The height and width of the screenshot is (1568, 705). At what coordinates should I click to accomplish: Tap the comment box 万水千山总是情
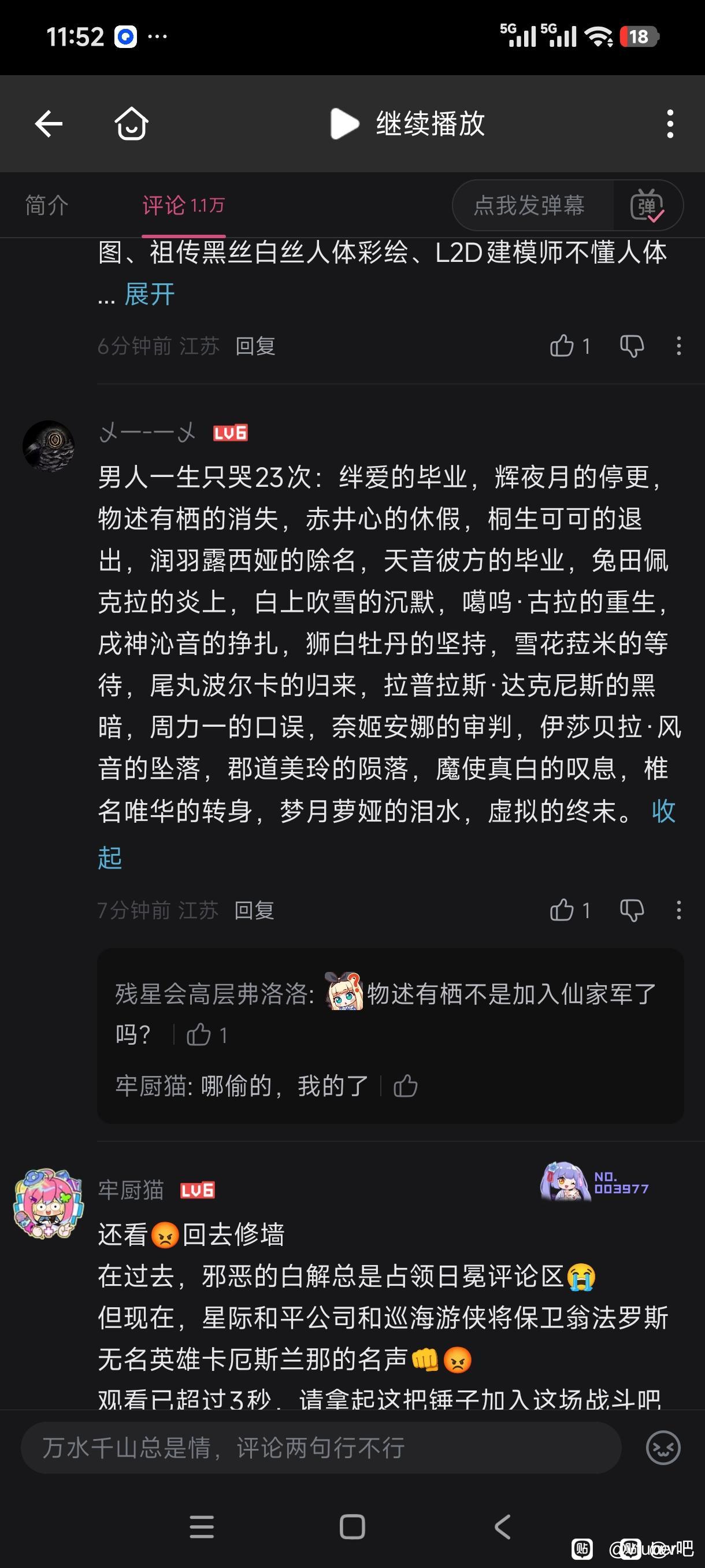tap(321, 1448)
